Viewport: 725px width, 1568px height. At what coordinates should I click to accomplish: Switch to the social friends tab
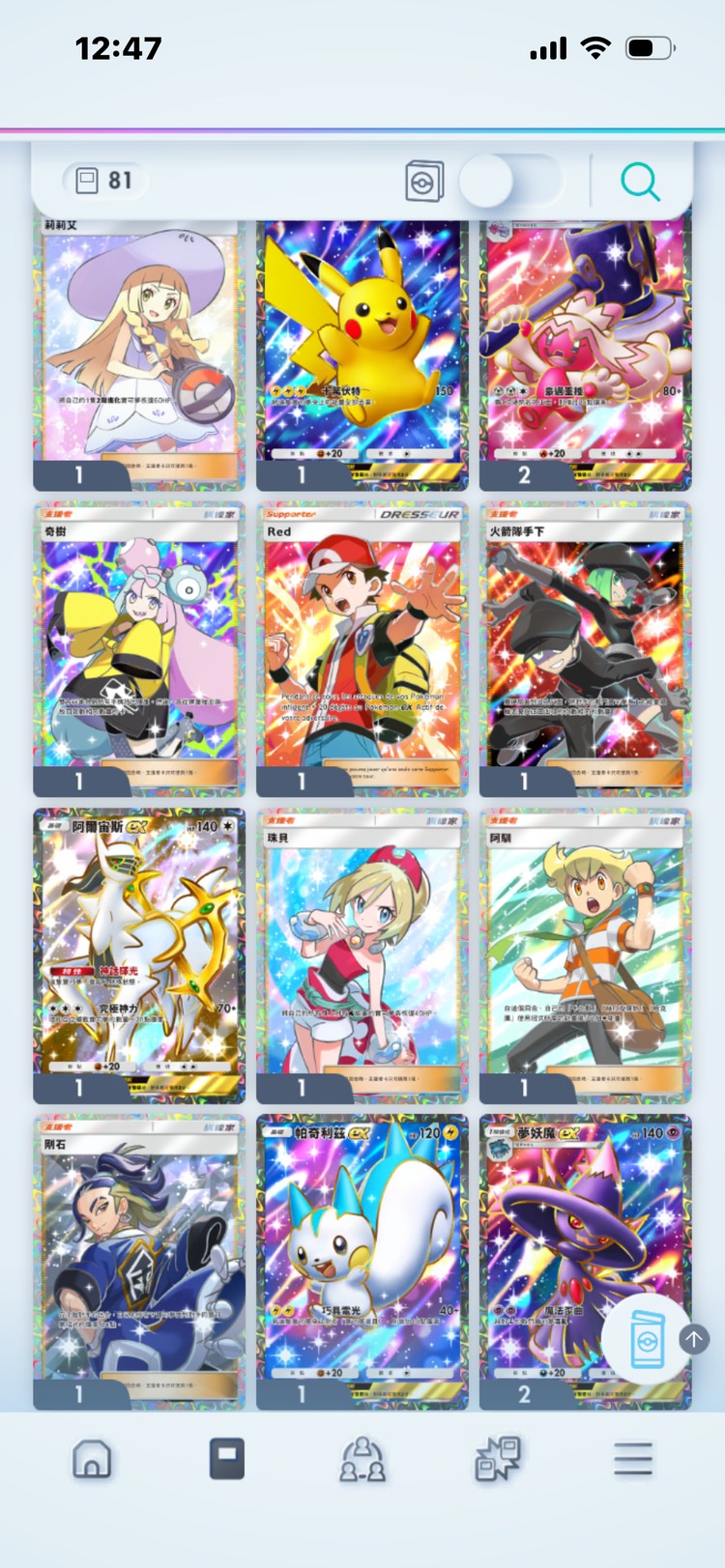(362, 1459)
